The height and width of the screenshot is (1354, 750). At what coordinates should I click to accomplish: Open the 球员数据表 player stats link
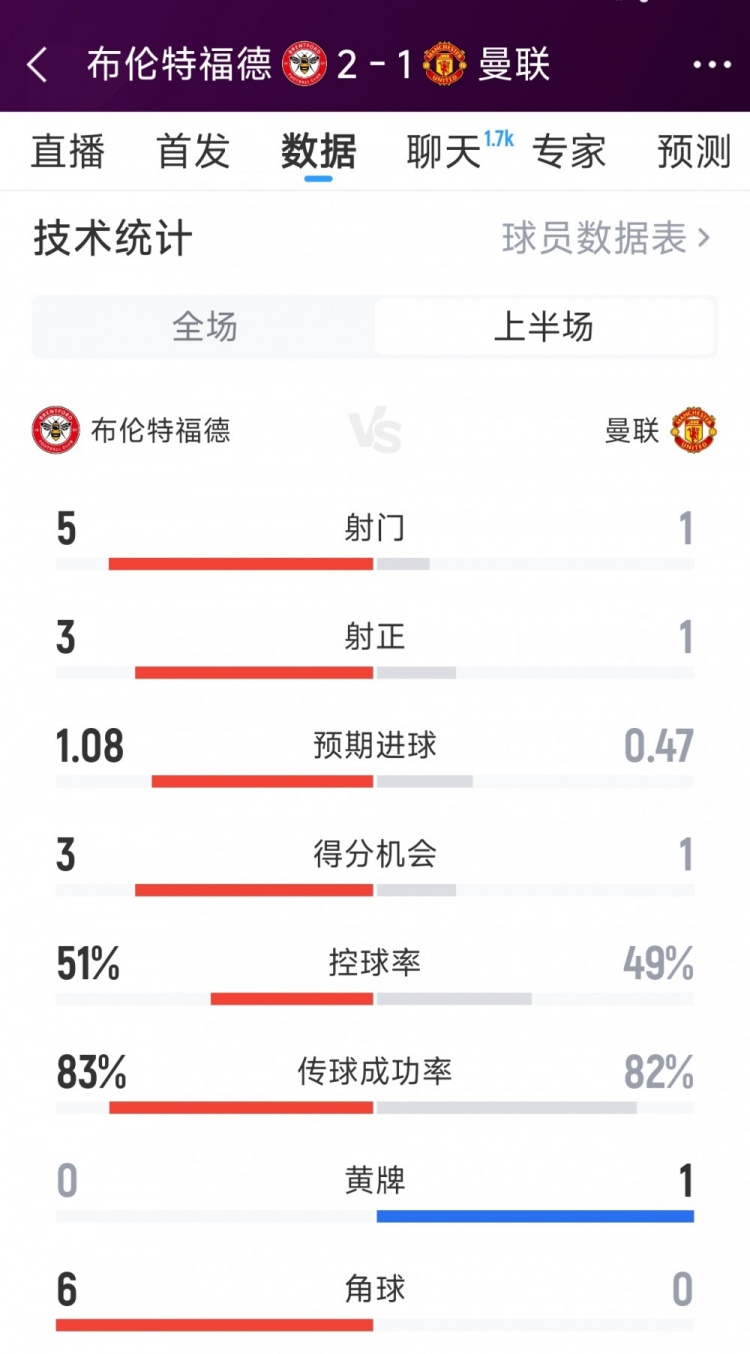[606, 239]
